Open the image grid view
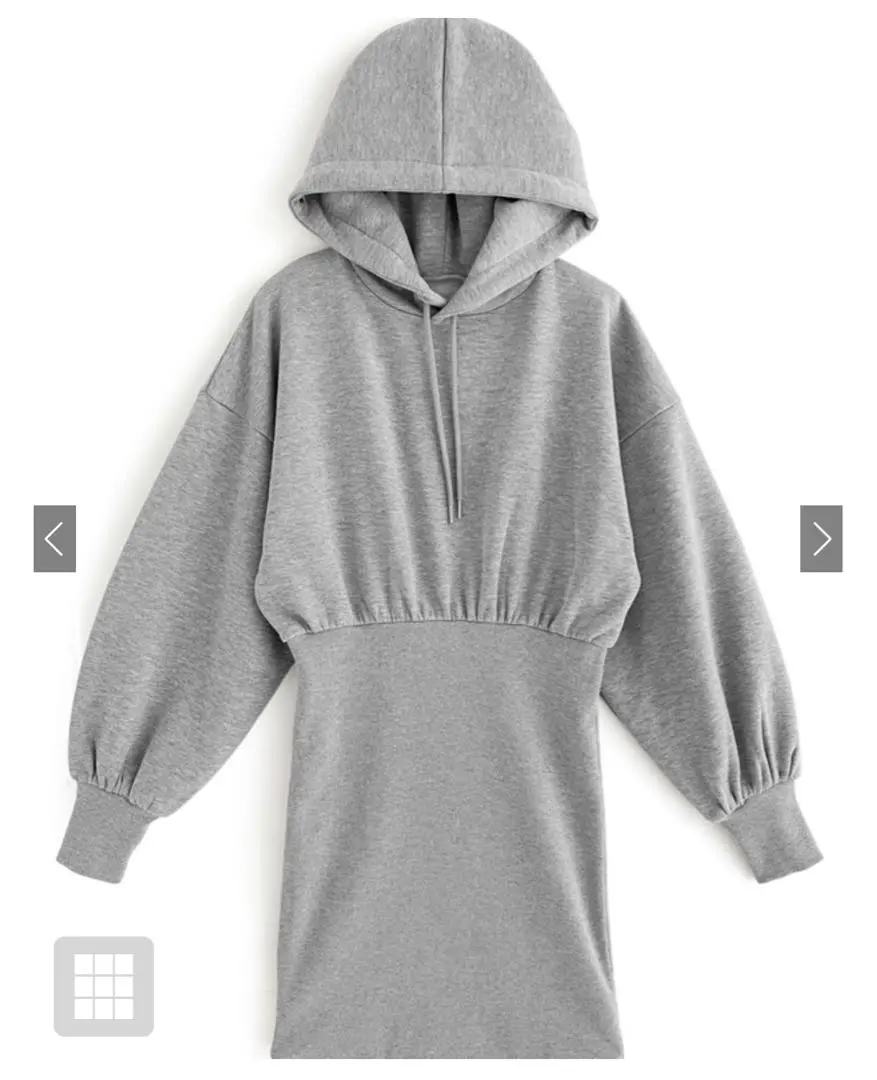The image size is (877, 1080). point(104,986)
